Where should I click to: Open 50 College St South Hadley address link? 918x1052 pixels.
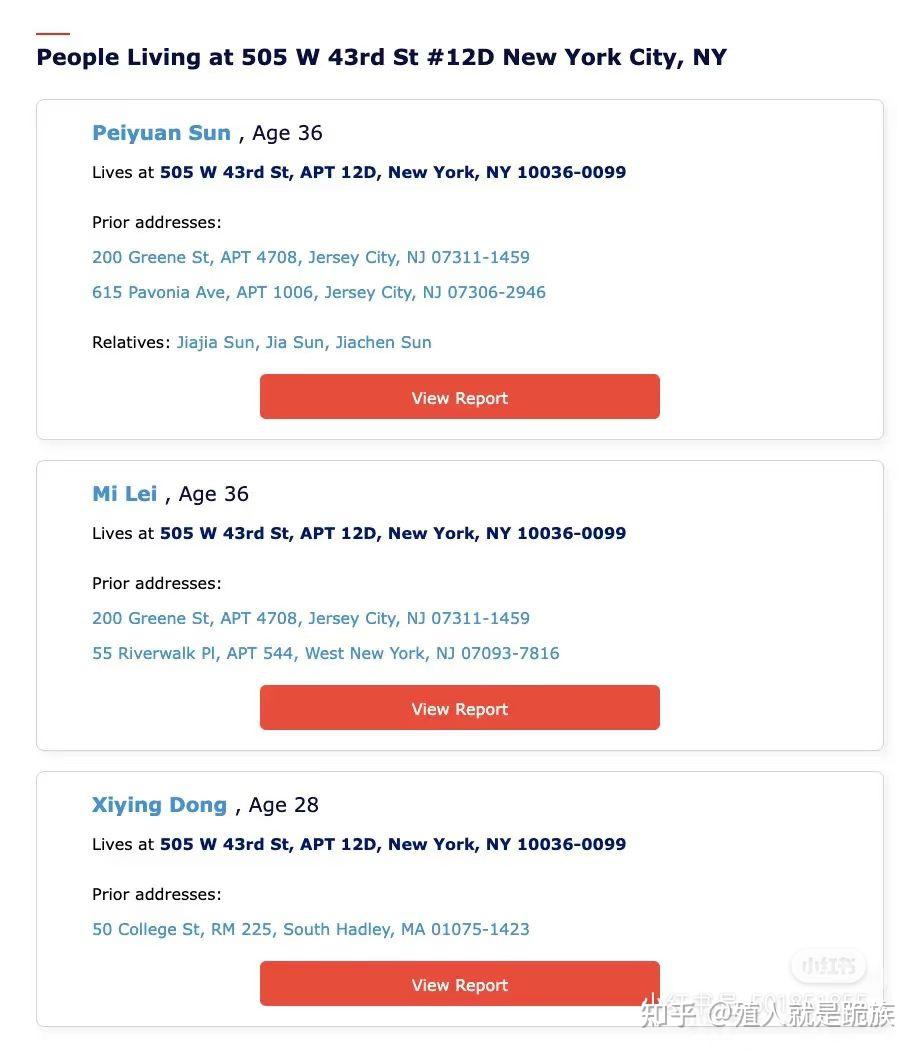pyautogui.click(x=310, y=929)
